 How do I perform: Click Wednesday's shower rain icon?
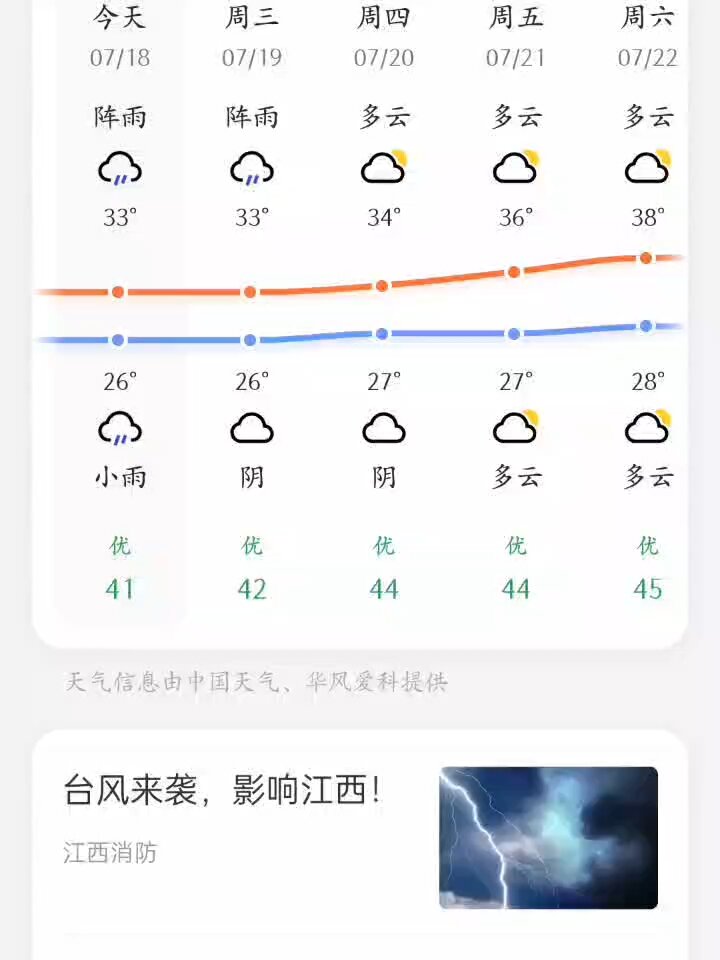point(251,170)
